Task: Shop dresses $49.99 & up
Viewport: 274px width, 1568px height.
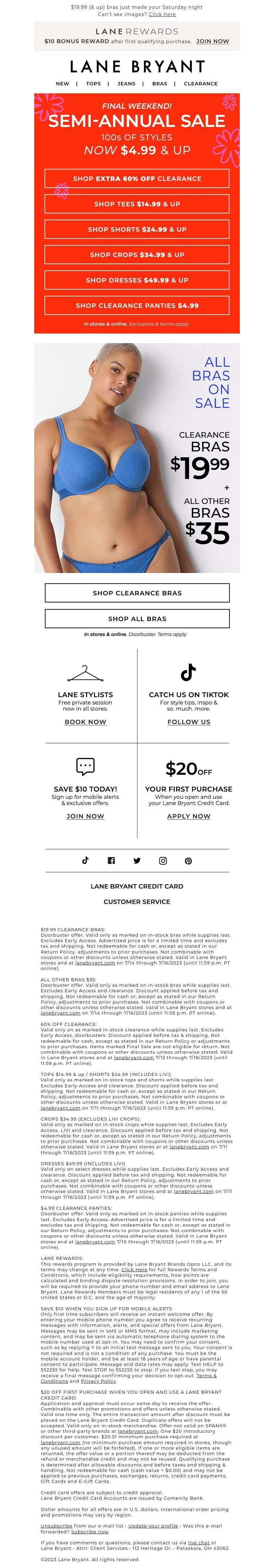Action: [x=137, y=280]
